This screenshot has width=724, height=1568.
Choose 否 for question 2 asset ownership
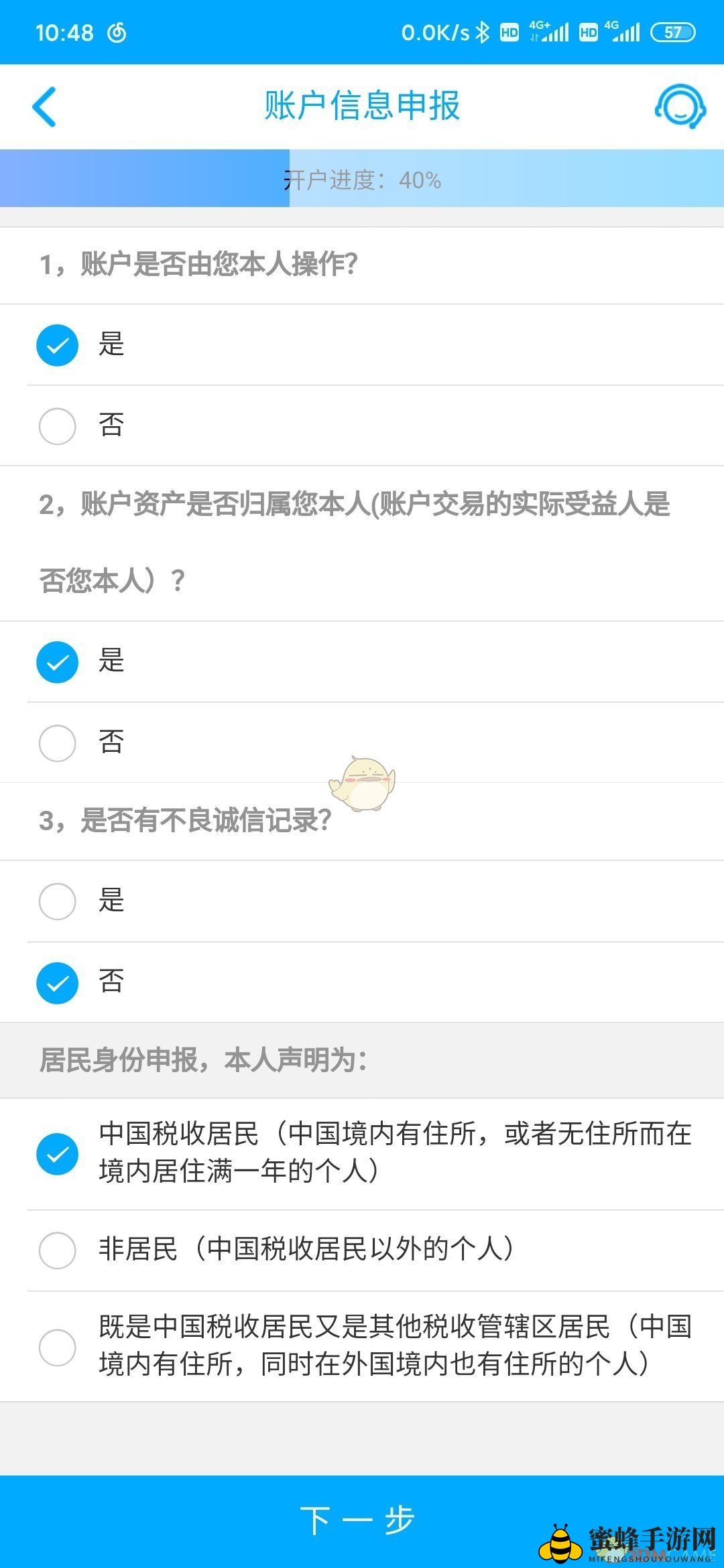coord(58,743)
